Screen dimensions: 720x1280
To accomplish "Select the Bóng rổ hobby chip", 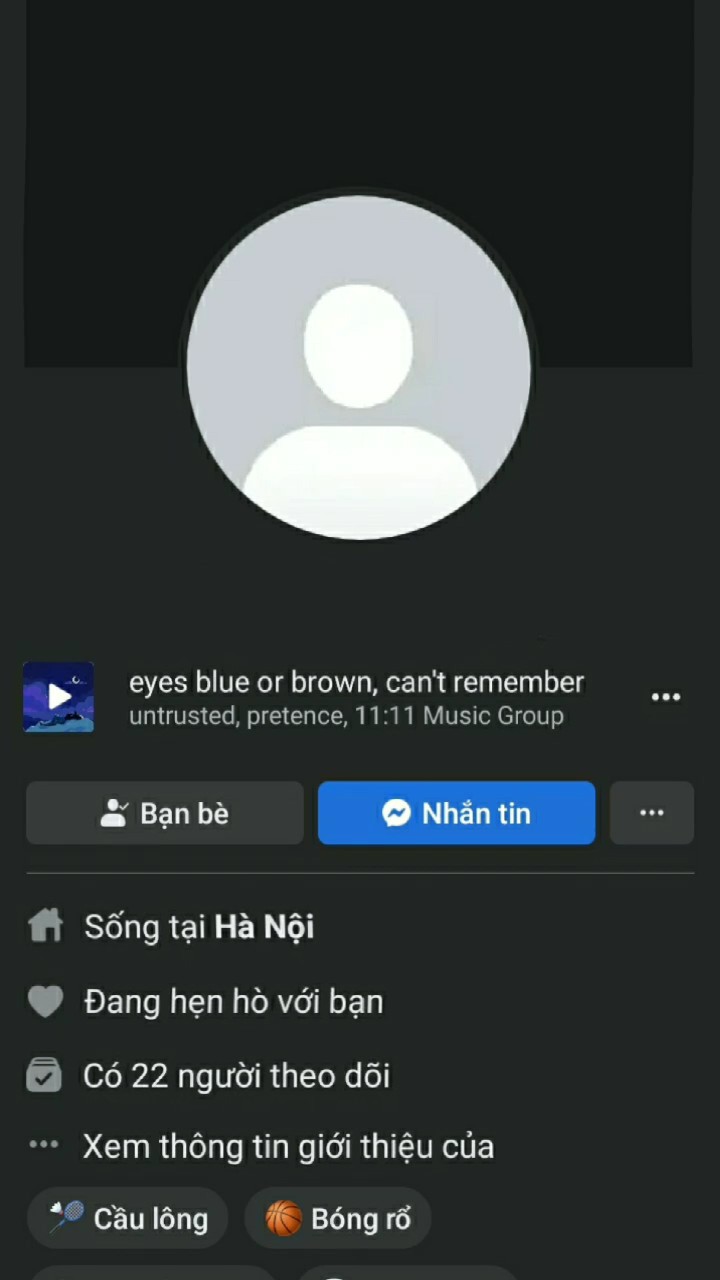I will coord(338,1218).
